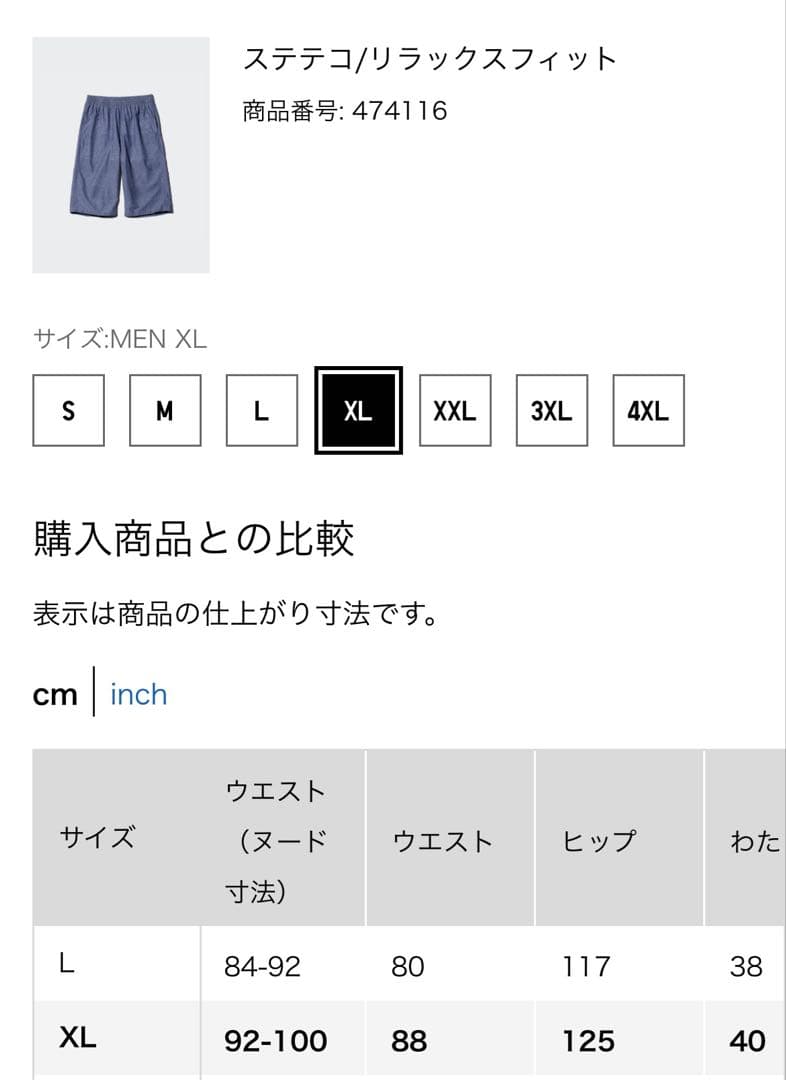This screenshot has height=1080, width=786.
Task: Switch measurements to inch
Action: tap(138, 694)
